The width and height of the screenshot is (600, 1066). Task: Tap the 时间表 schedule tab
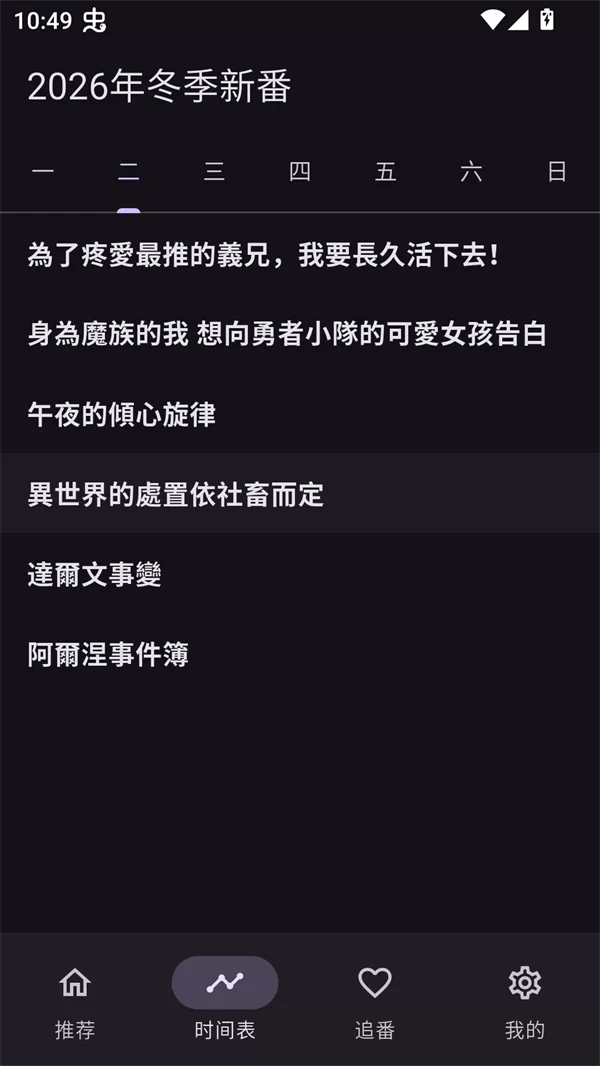[x=225, y=1000]
